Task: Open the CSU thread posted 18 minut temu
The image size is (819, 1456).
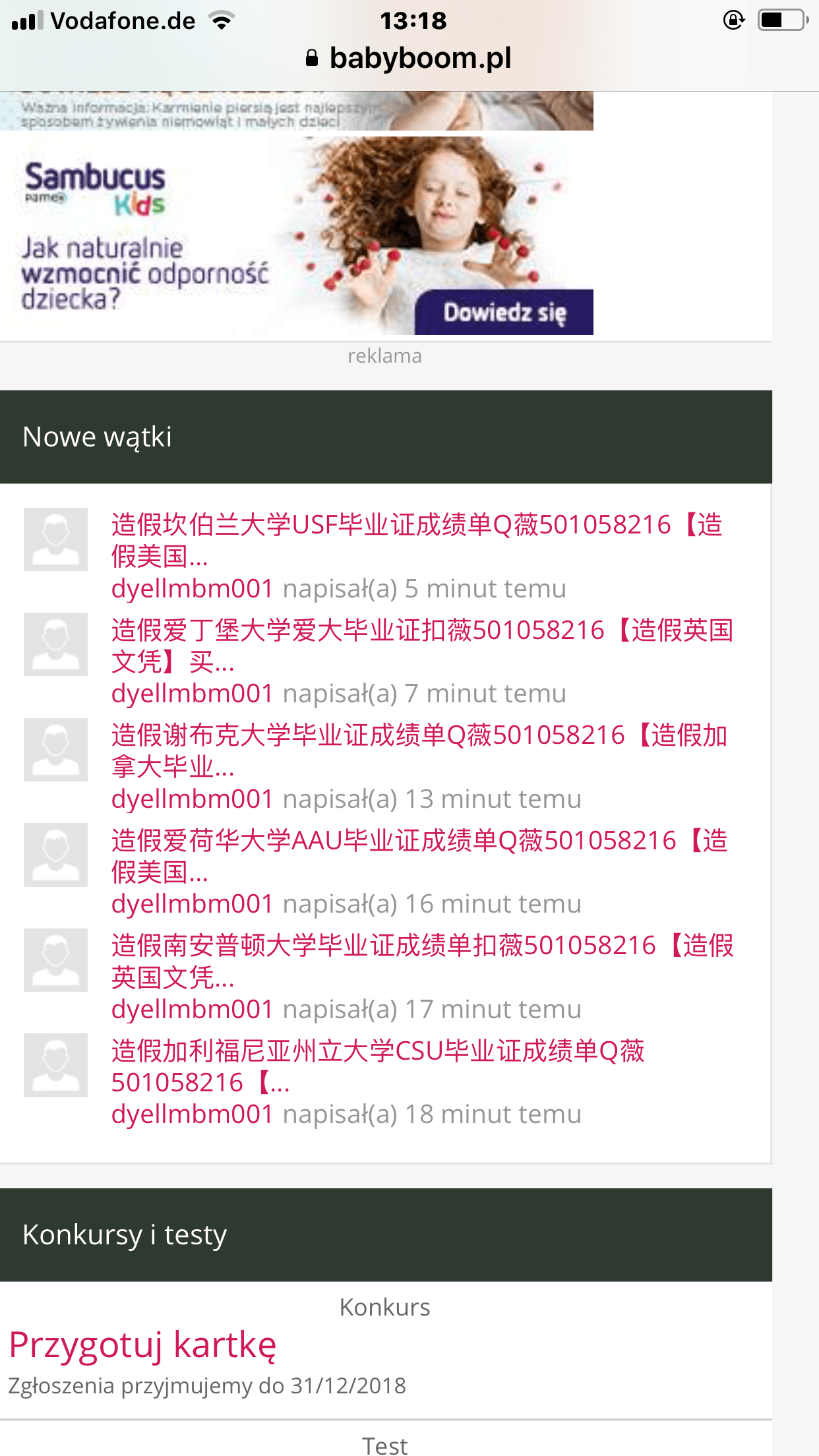Action: 378,1066
